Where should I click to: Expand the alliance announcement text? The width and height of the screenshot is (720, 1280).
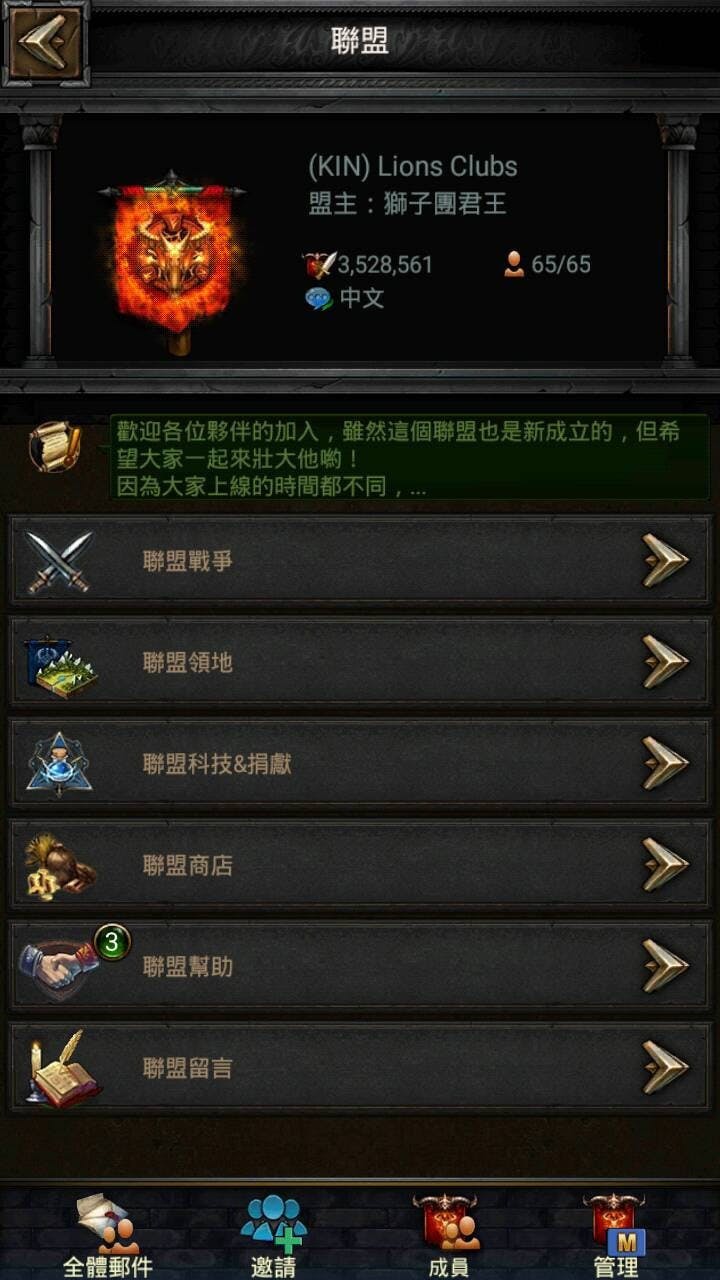click(408, 459)
